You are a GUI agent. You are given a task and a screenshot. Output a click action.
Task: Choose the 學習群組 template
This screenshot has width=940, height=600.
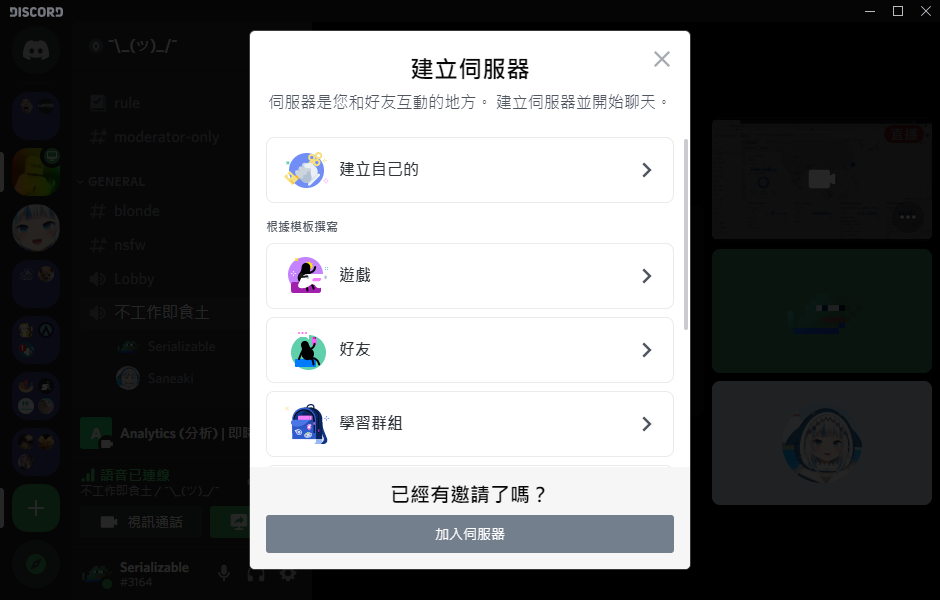tap(469, 424)
